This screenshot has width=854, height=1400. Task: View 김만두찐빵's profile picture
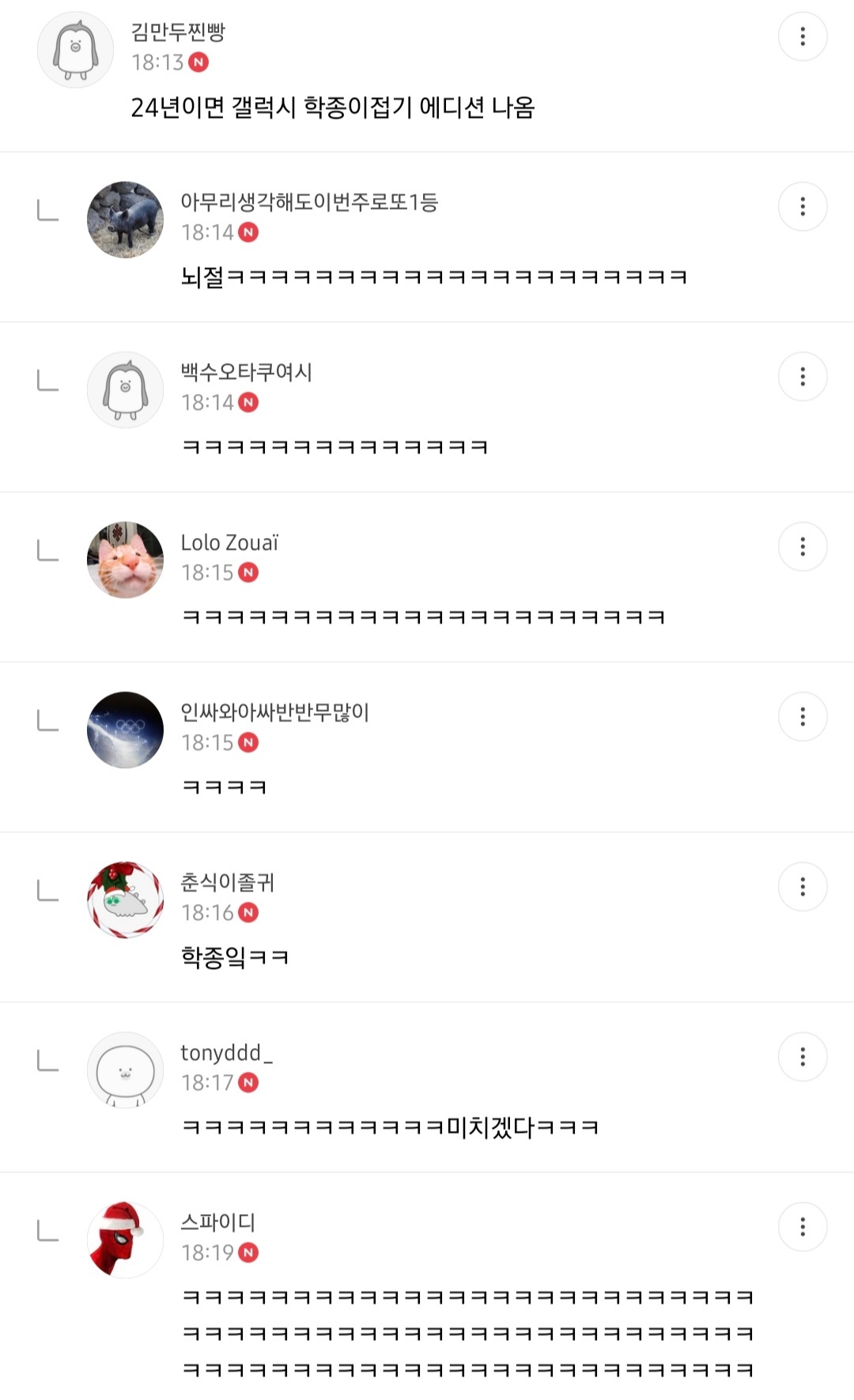[x=76, y=49]
